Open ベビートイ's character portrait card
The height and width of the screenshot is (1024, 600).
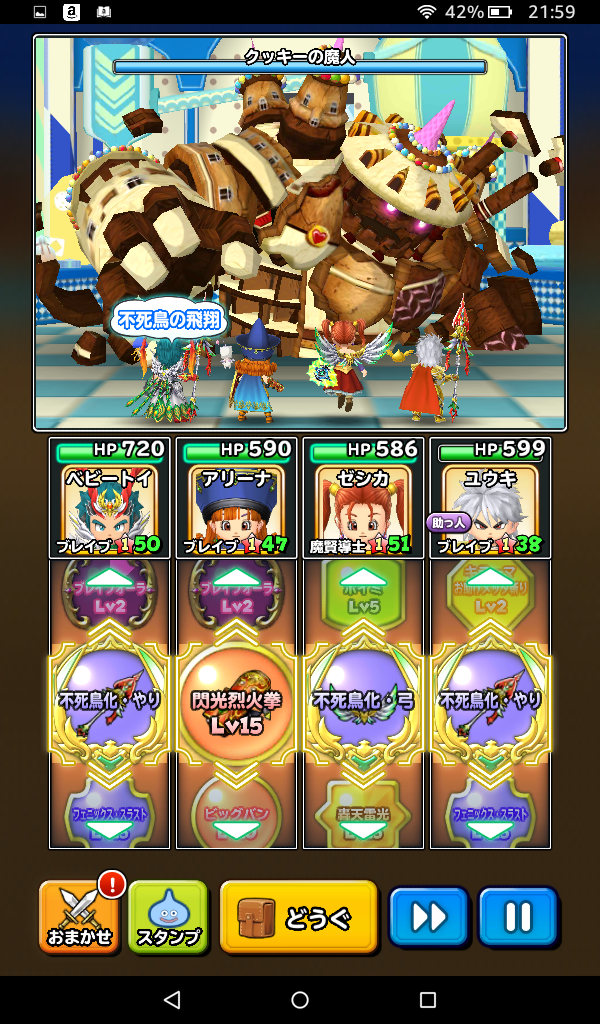[109, 498]
